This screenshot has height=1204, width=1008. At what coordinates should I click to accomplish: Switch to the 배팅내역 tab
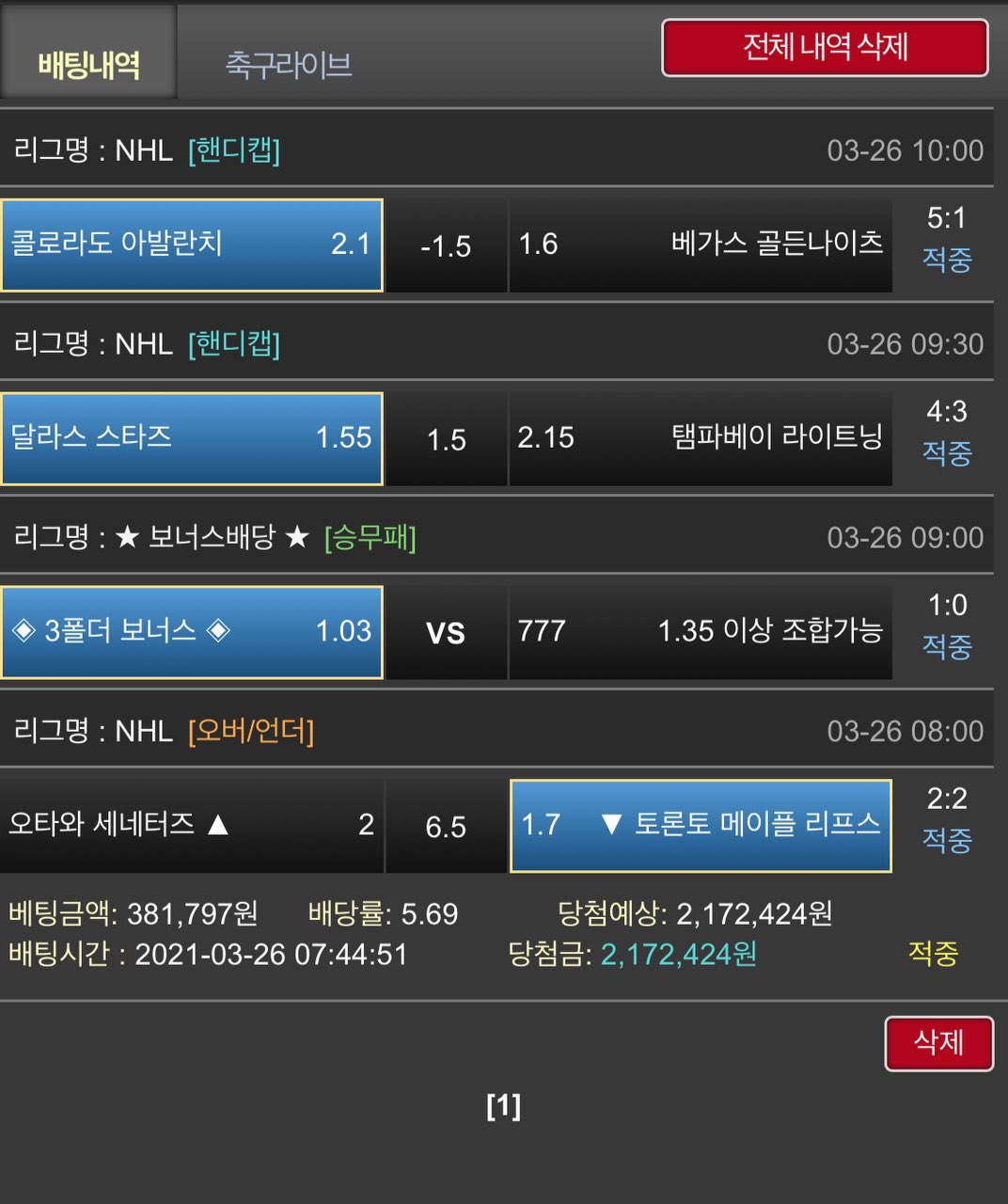click(88, 64)
